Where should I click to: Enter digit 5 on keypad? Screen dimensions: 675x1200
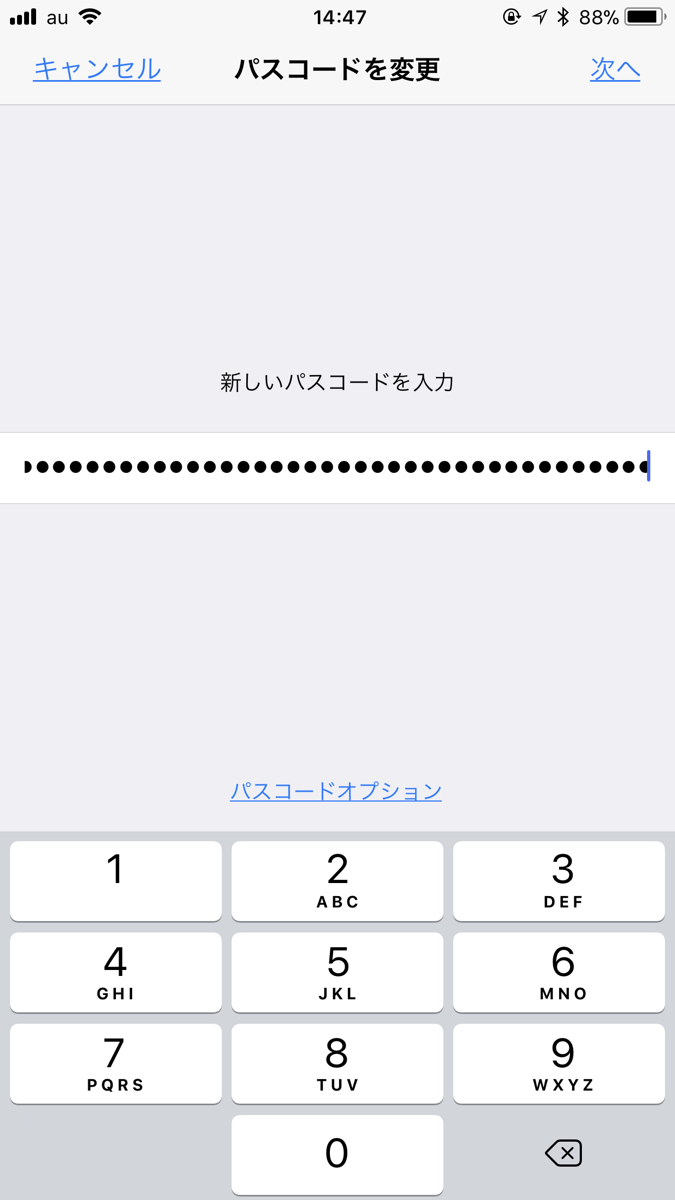(337, 972)
